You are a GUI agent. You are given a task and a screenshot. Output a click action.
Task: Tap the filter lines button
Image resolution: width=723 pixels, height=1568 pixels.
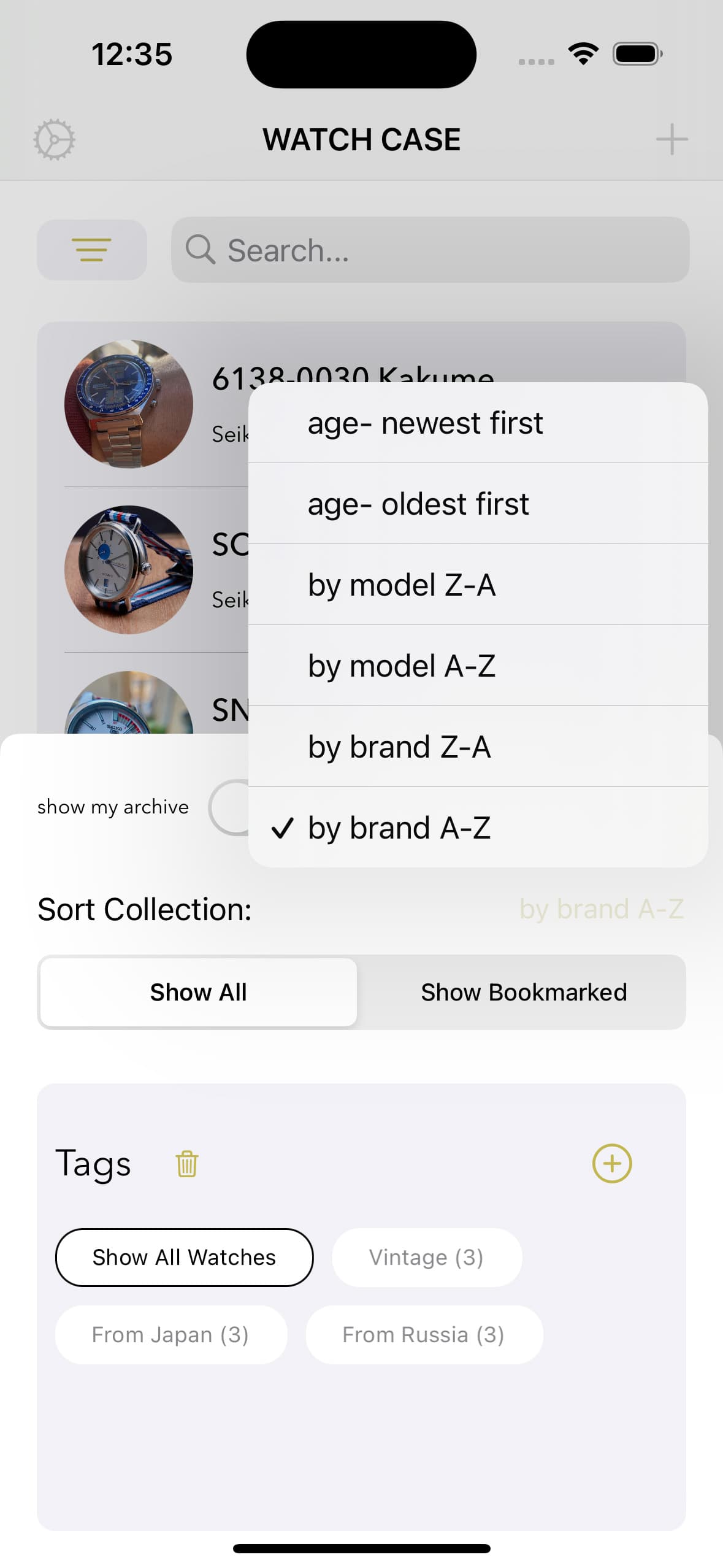click(91, 250)
